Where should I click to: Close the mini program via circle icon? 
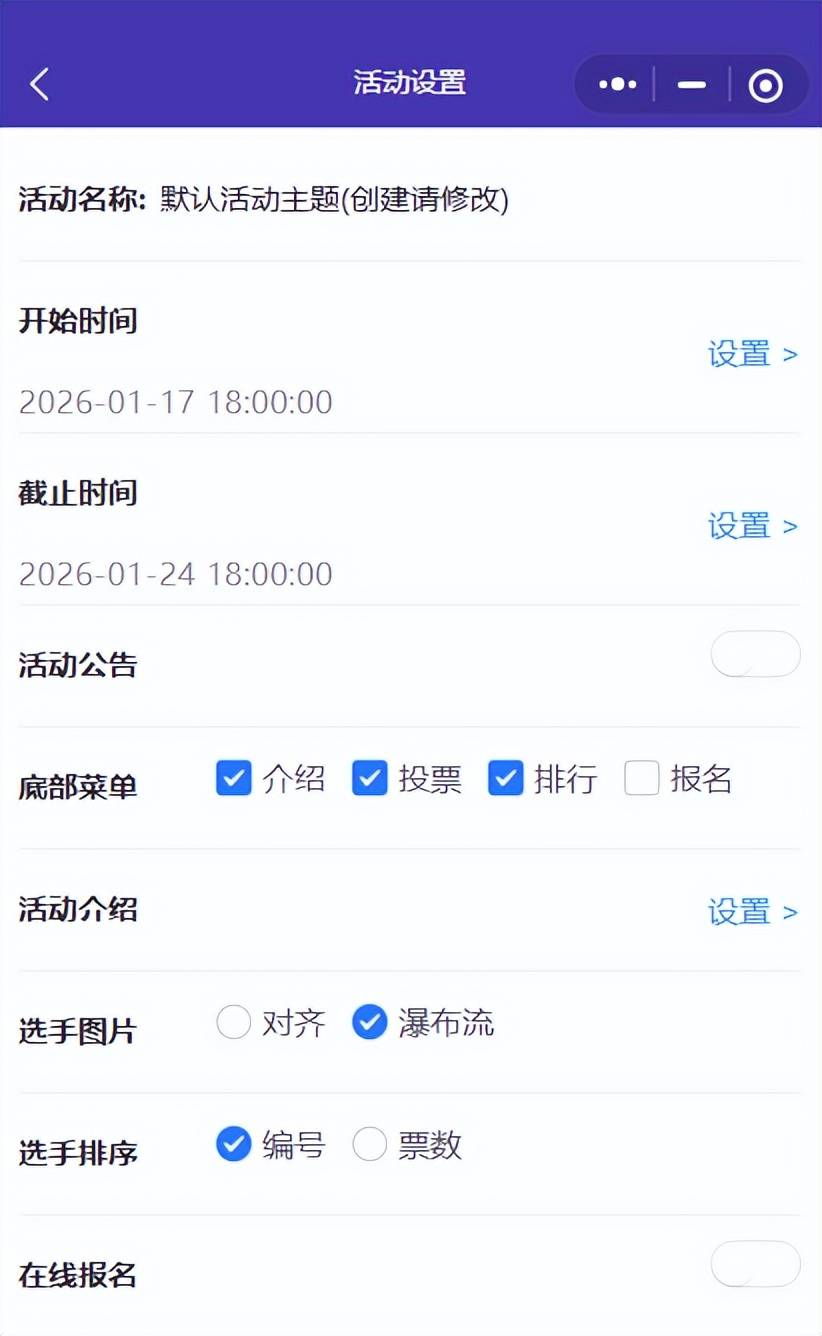click(x=765, y=85)
